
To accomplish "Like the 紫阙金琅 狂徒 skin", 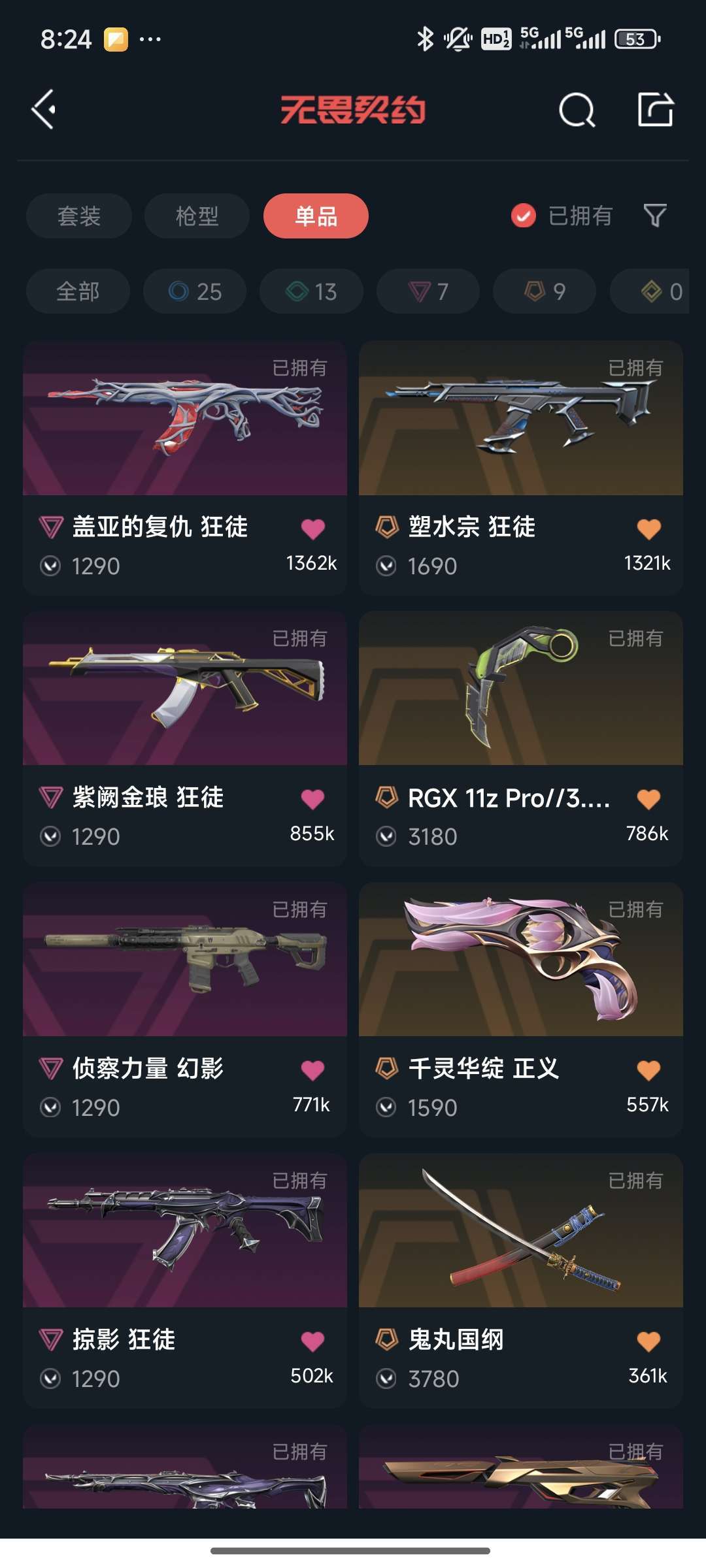I will click(312, 798).
